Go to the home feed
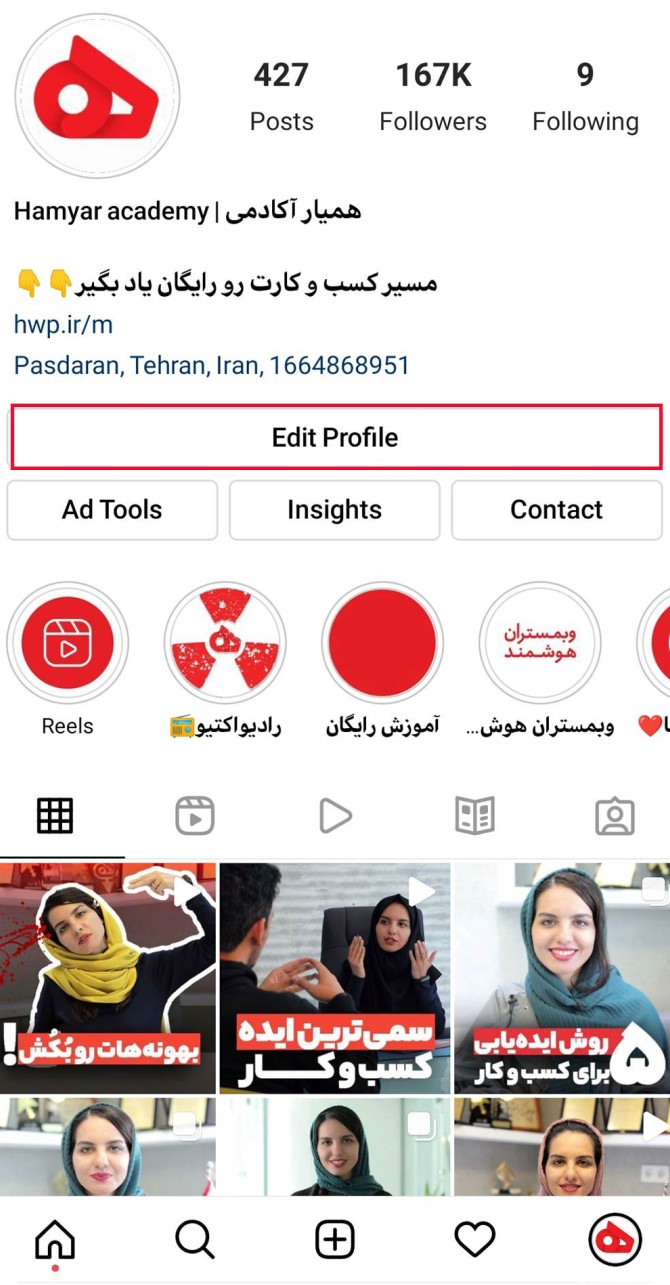670x1285 pixels. (55, 1240)
